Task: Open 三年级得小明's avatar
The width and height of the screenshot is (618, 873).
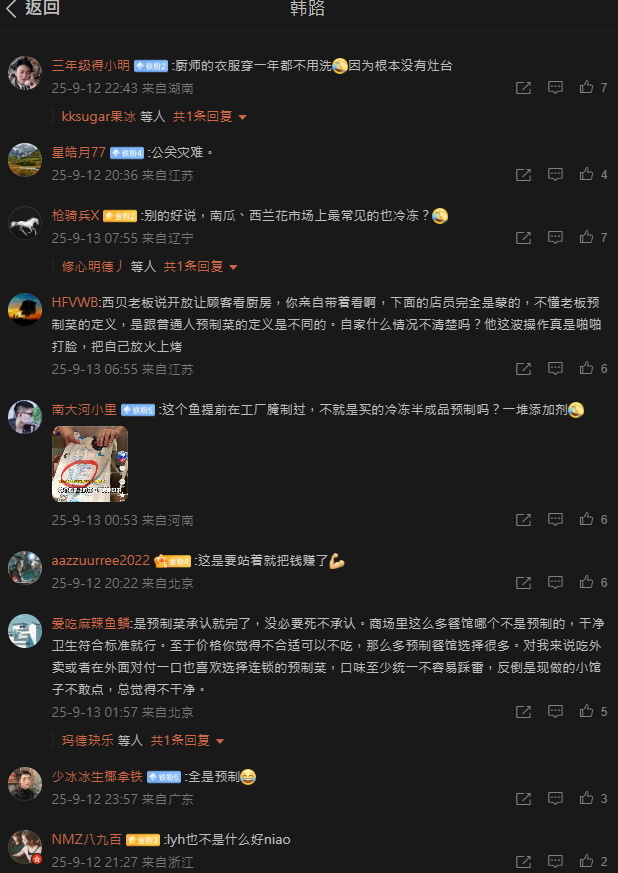Action: click(25, 74)
